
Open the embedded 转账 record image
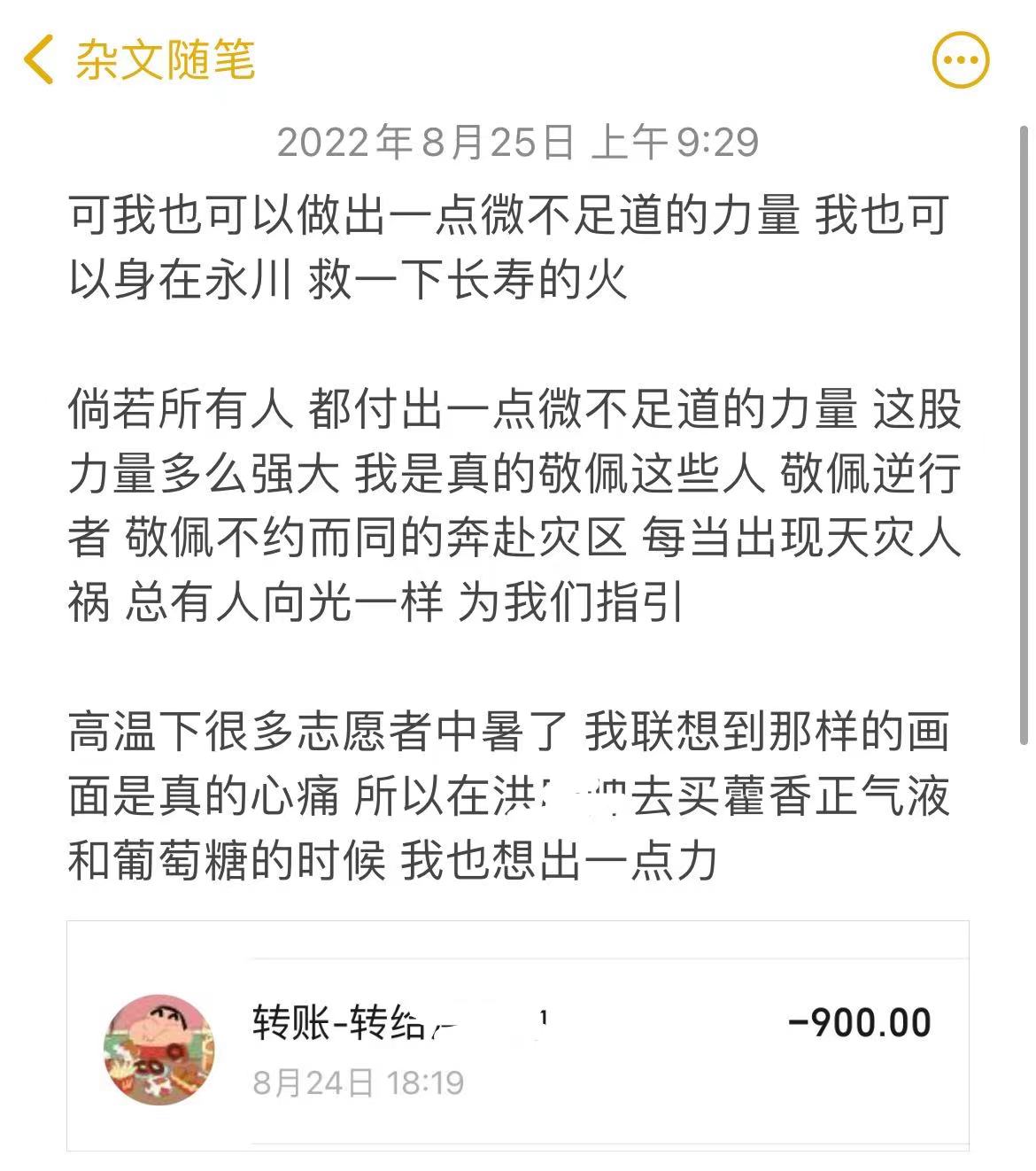pyautogui.click(x=517, y=1036)
